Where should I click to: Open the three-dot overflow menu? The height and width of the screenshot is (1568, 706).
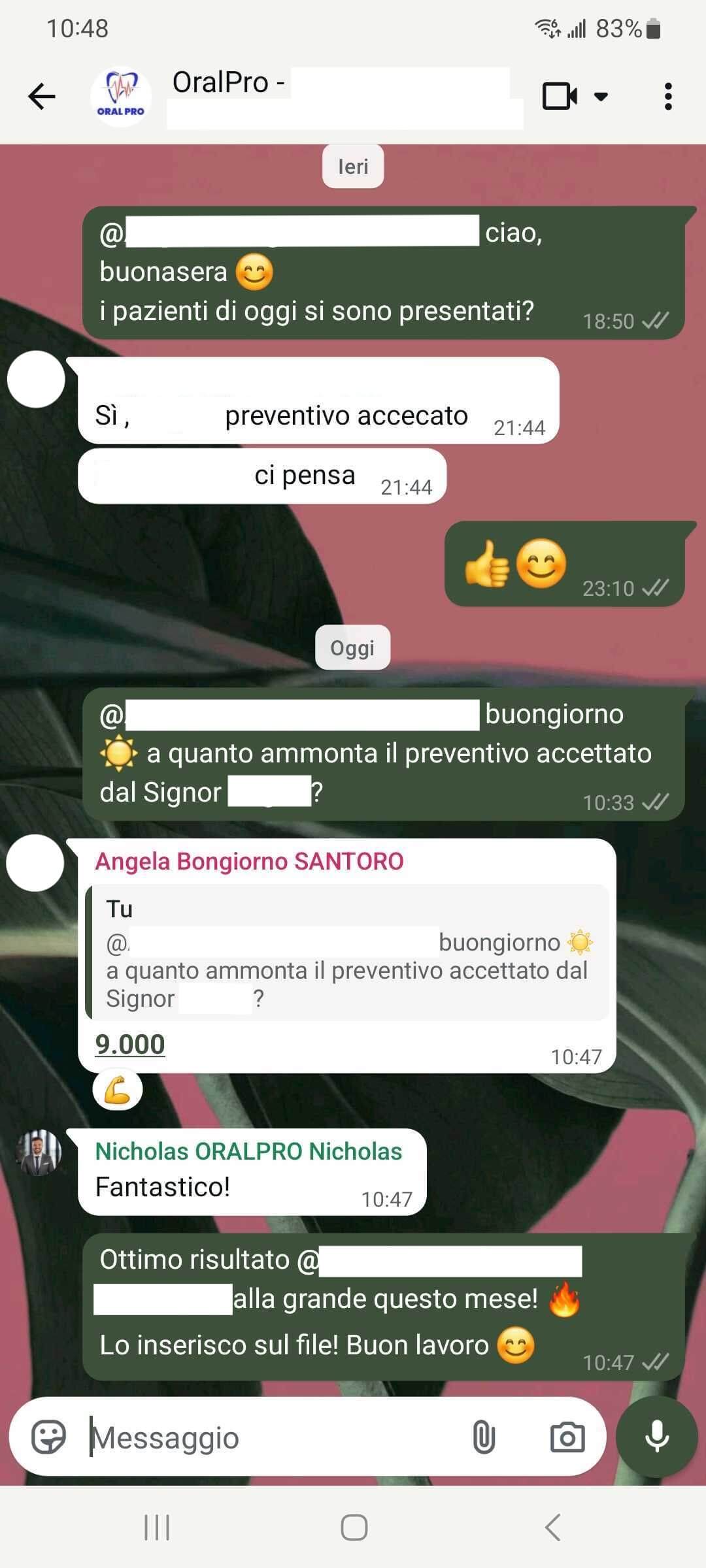pos(667,97)
